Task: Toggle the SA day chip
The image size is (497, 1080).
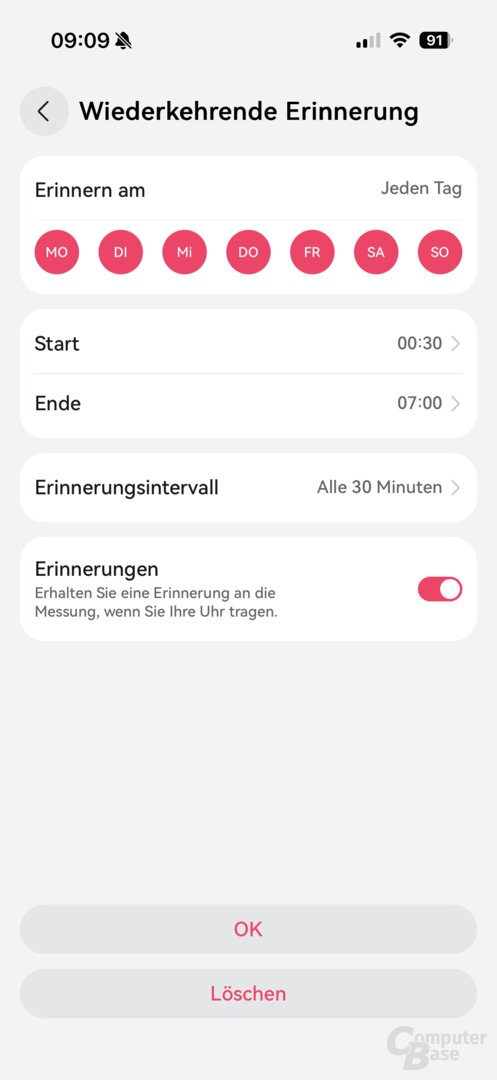Action: pos(376,252)
